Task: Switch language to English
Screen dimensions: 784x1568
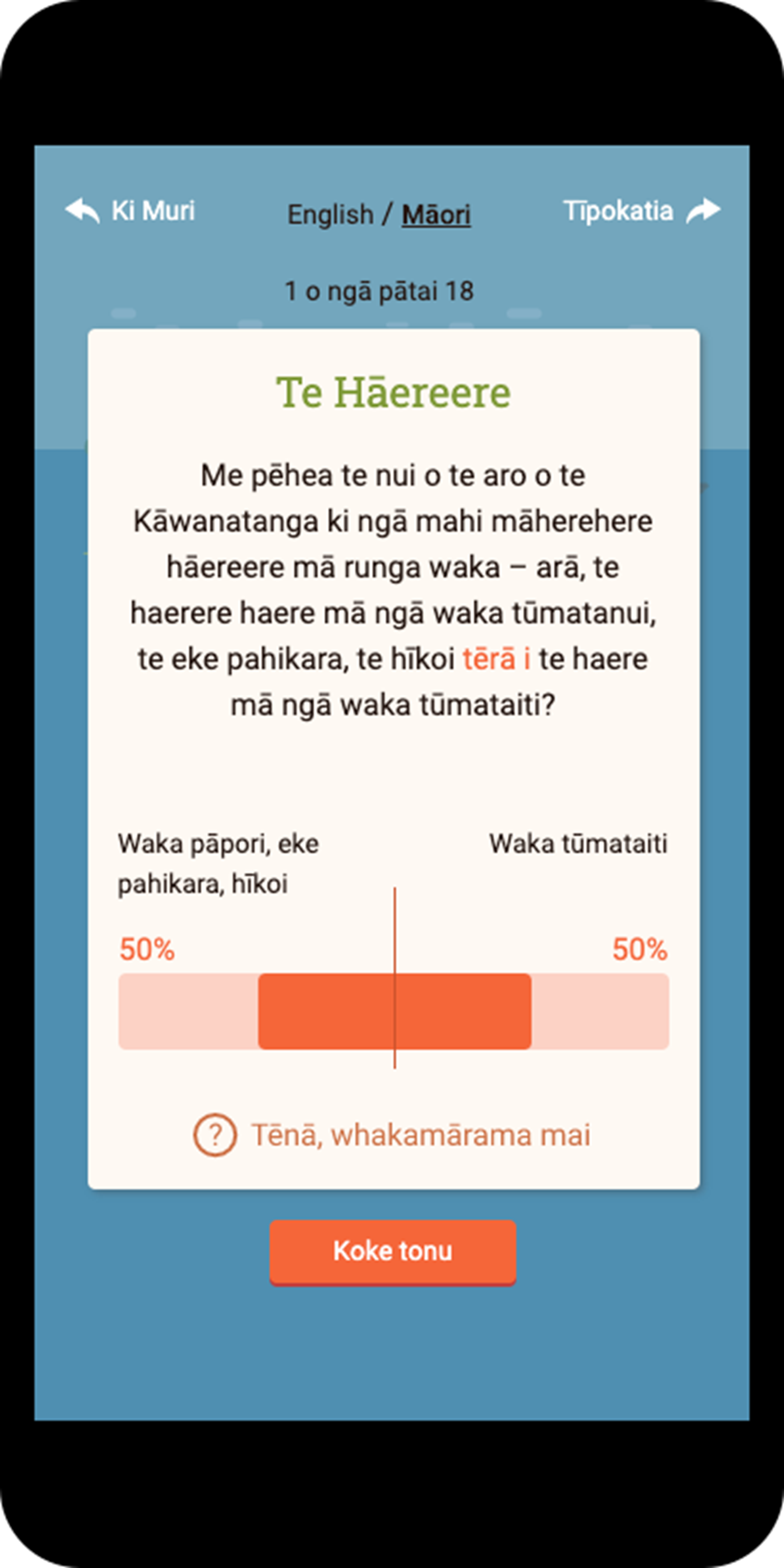Action: point(330,215)
